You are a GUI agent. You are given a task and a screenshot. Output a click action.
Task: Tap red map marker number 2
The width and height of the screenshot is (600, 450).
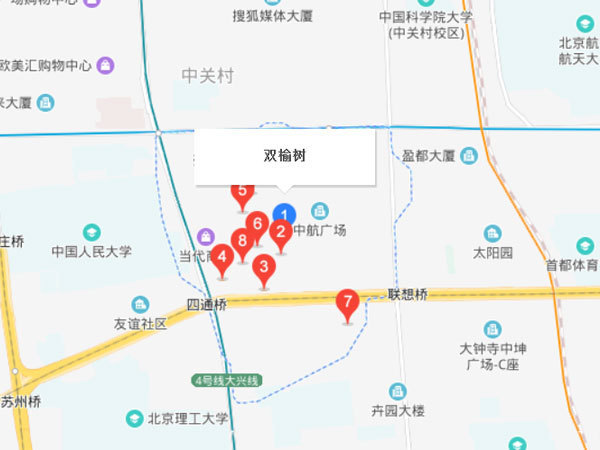[x=282, y=234]
